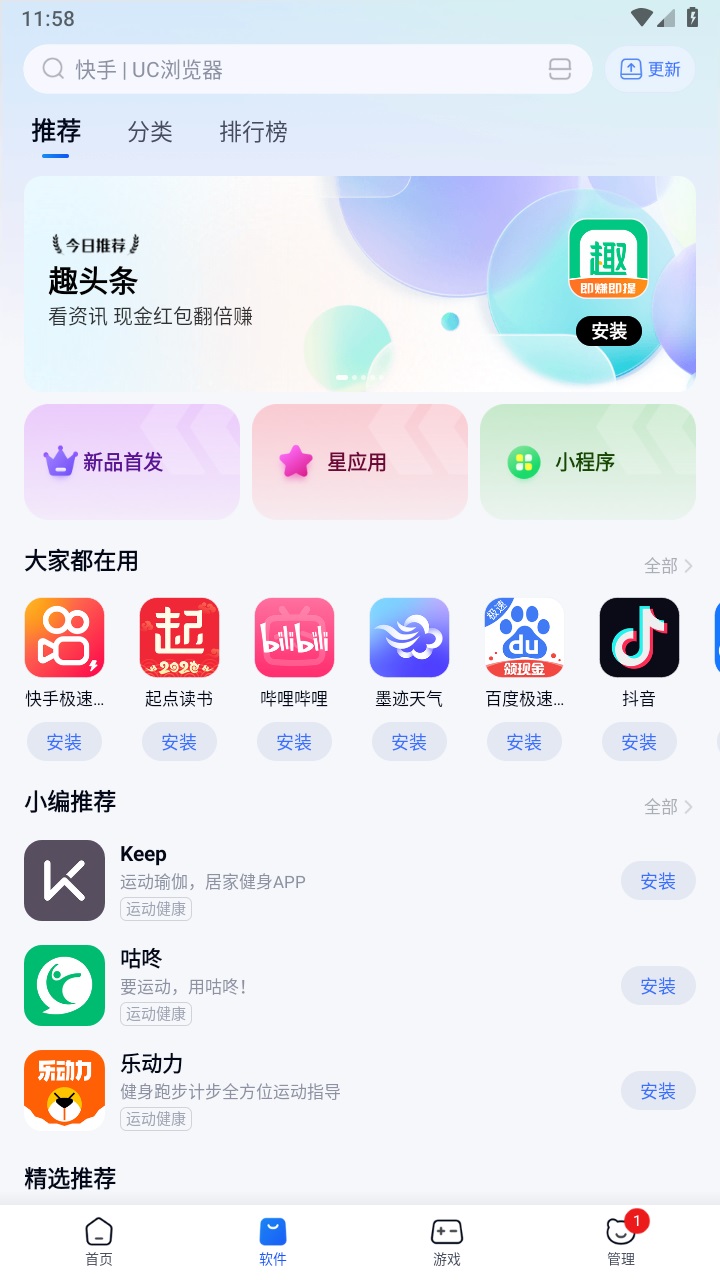
Task: Expand 全部 next to 大家都在用
Action: point(664,563)
